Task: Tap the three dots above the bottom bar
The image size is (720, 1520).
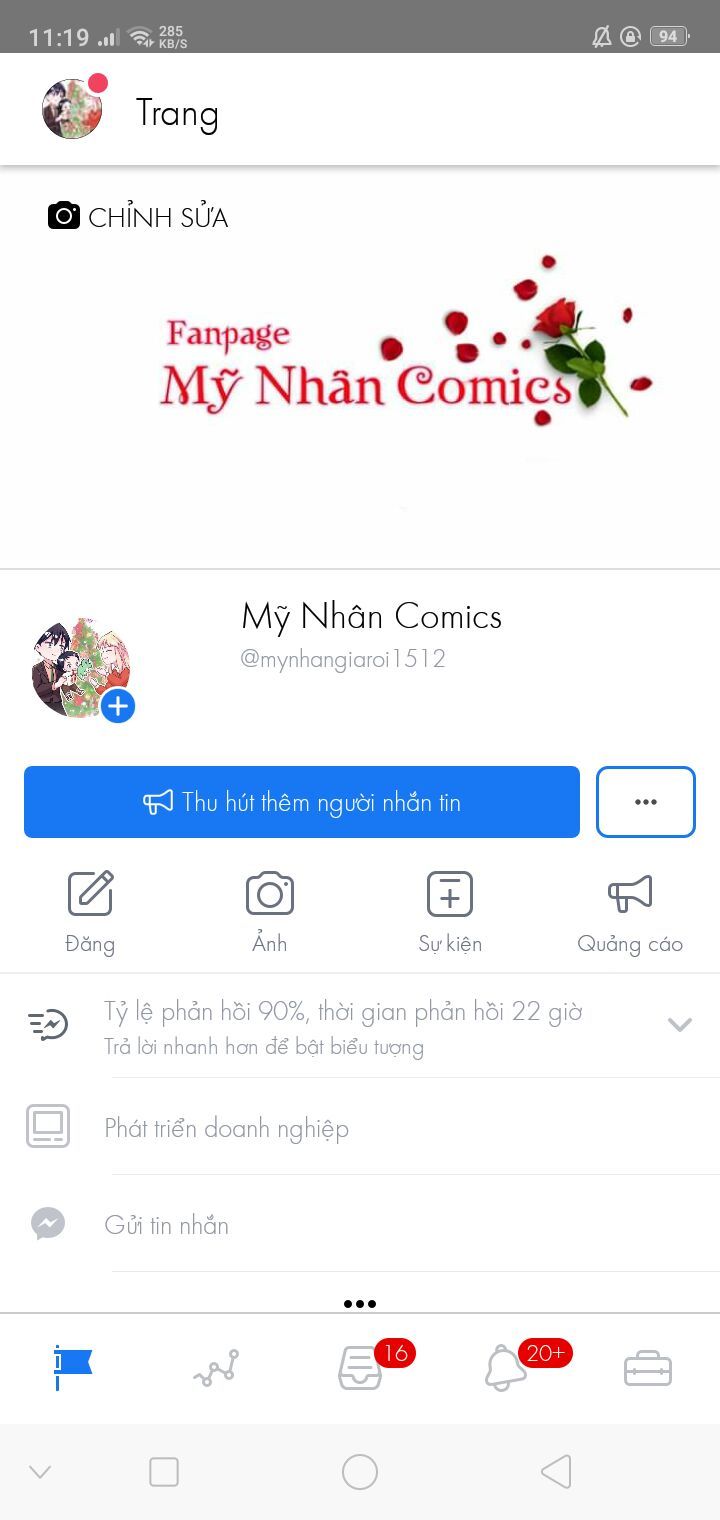Action: [360, 1304]
